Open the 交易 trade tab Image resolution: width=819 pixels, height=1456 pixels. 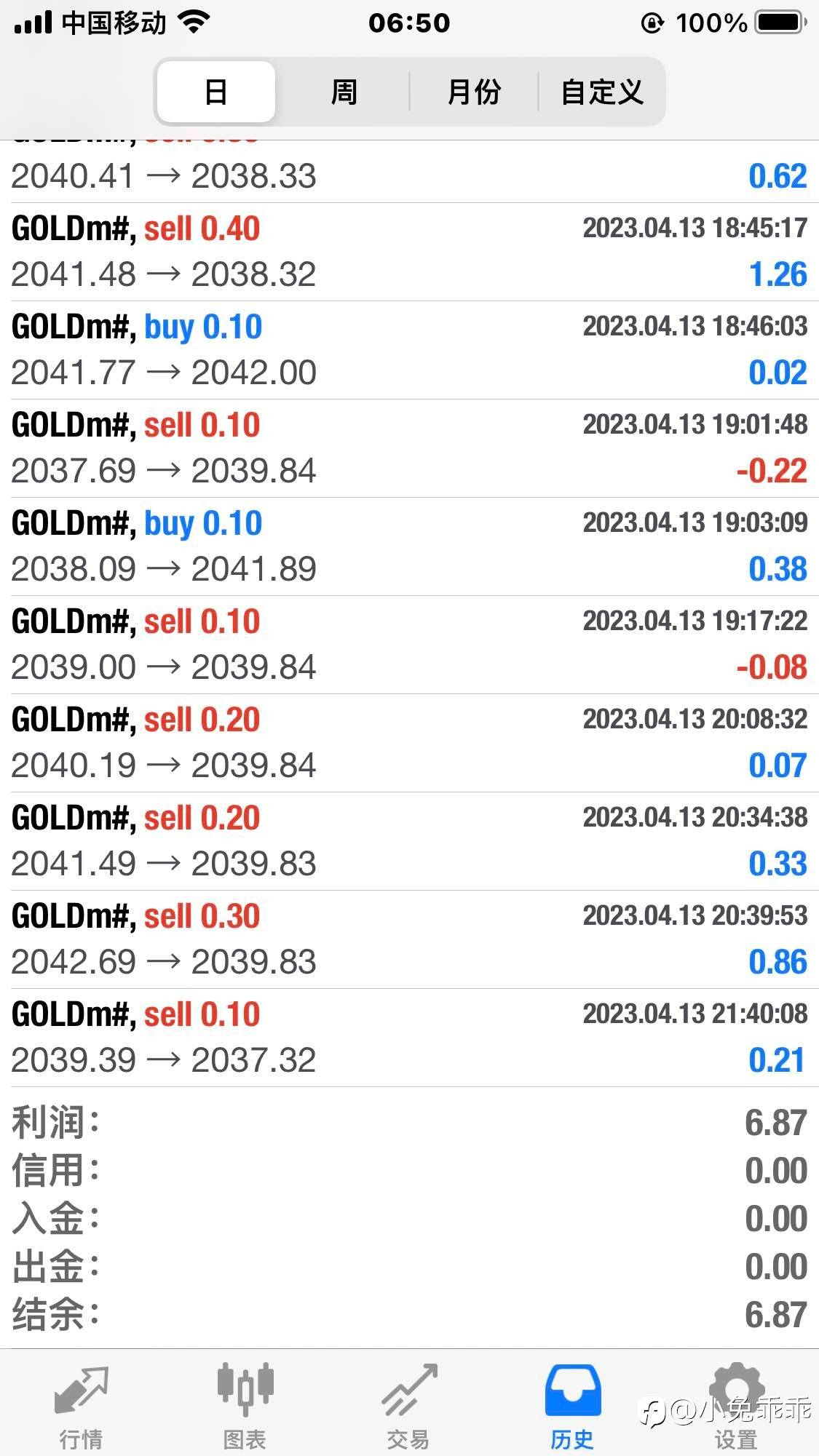coord(408,1406)
